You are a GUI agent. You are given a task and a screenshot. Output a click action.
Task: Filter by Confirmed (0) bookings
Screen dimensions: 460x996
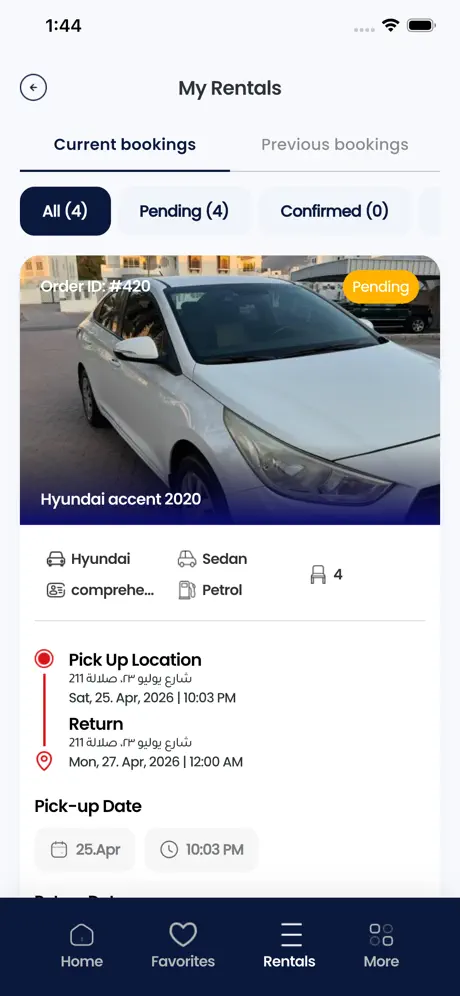click(x=335, y=211)
